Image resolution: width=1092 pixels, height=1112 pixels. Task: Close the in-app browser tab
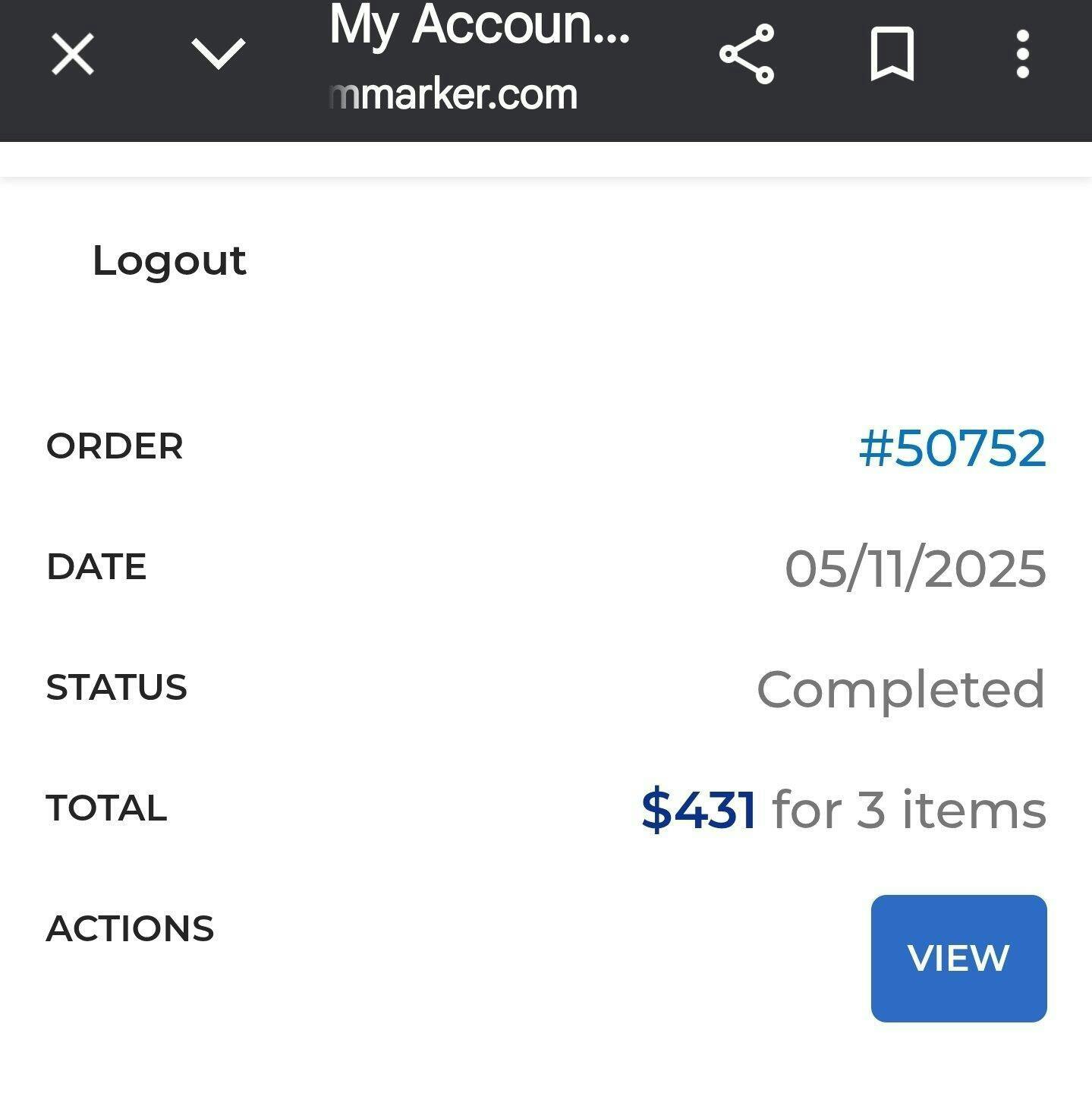coord(73,55)
